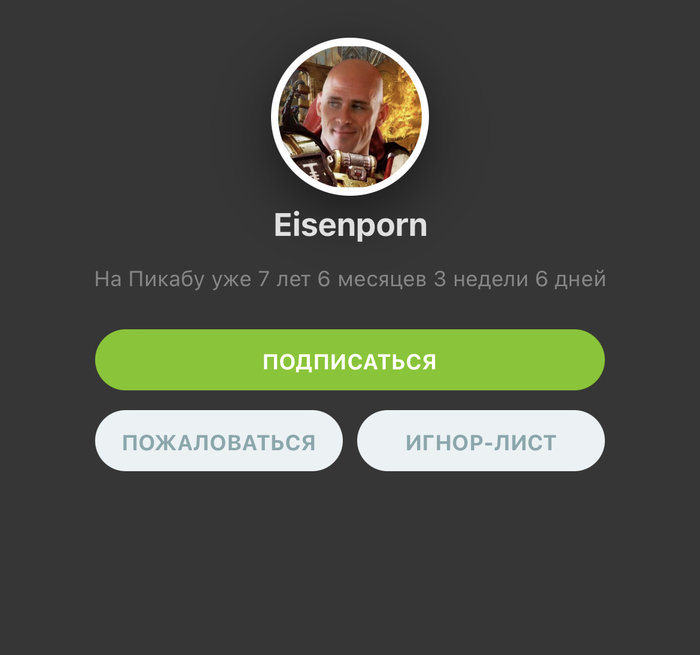The image size is (700, 655).
Task: Report the user via ПОЖАЛОВАТЬСЯ
Action: 219,441
